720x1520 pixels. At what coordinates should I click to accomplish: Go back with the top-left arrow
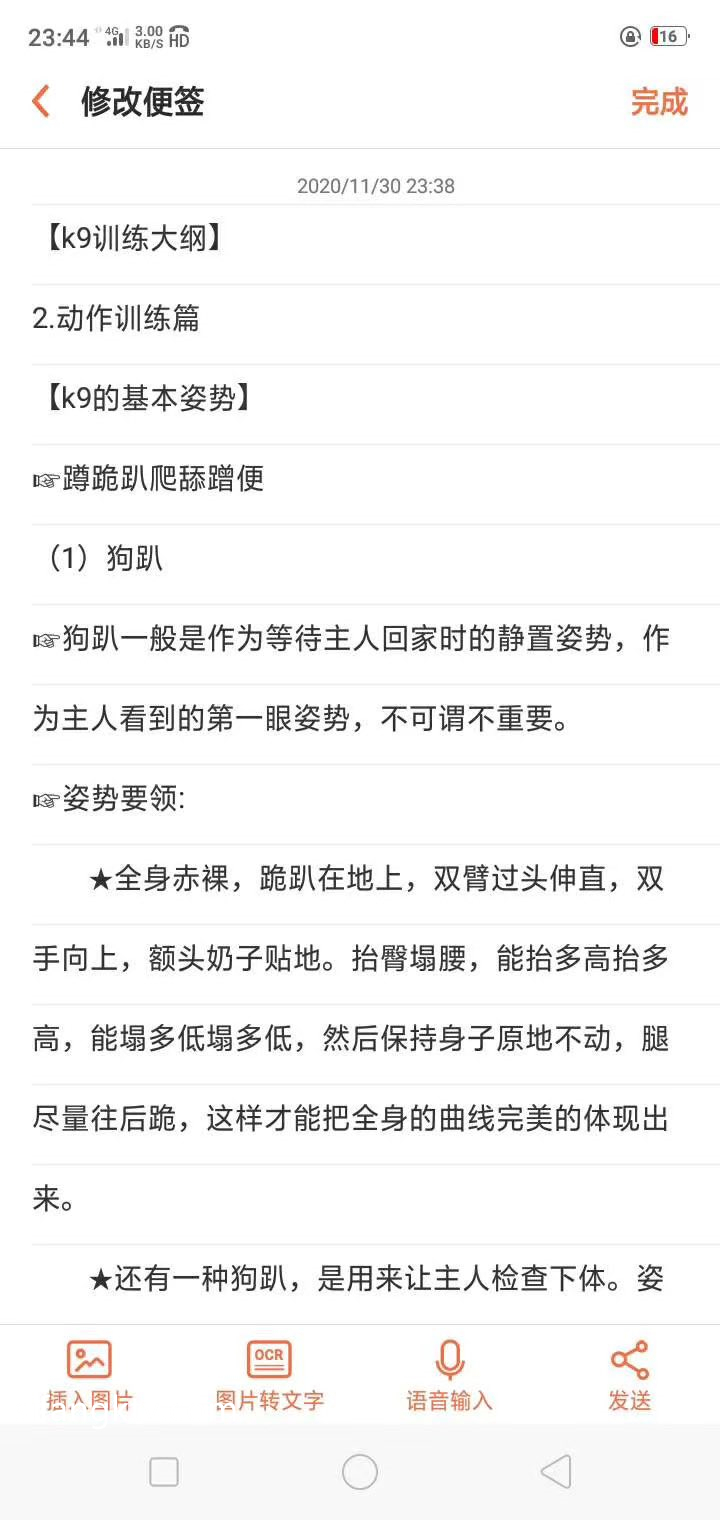[41, 101]
